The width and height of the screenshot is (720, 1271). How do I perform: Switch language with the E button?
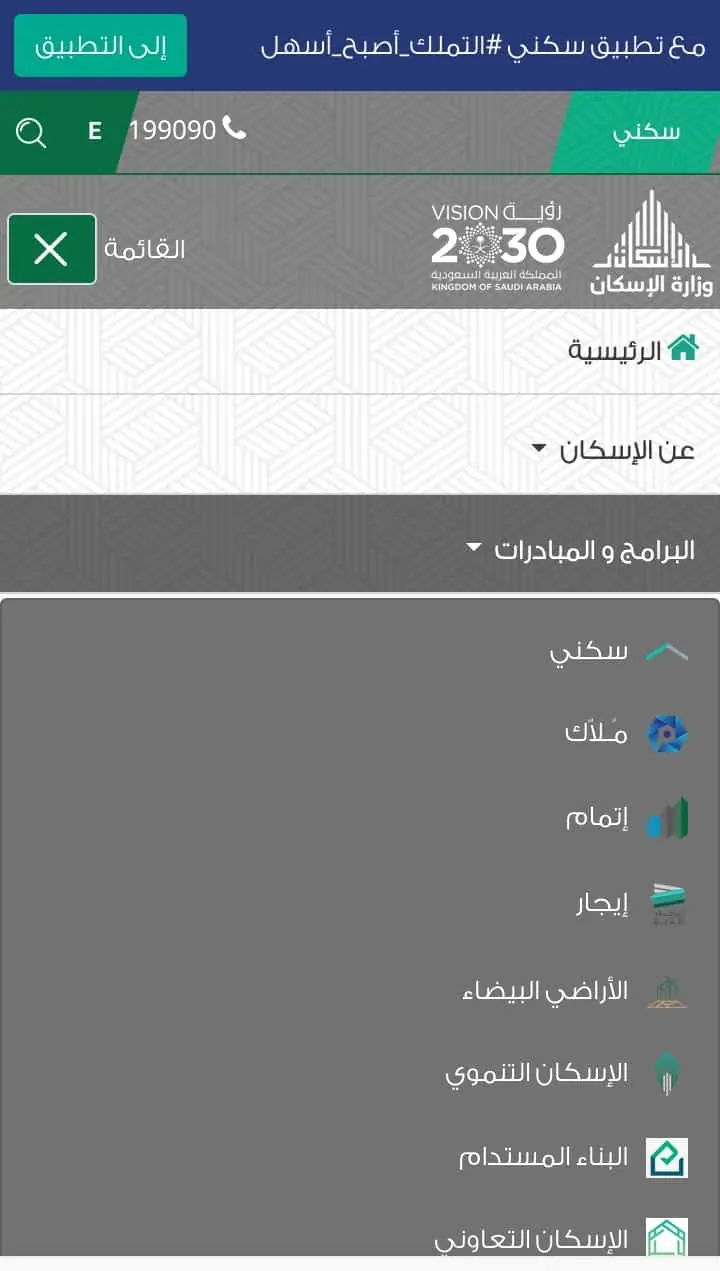[x=95, y=131]
